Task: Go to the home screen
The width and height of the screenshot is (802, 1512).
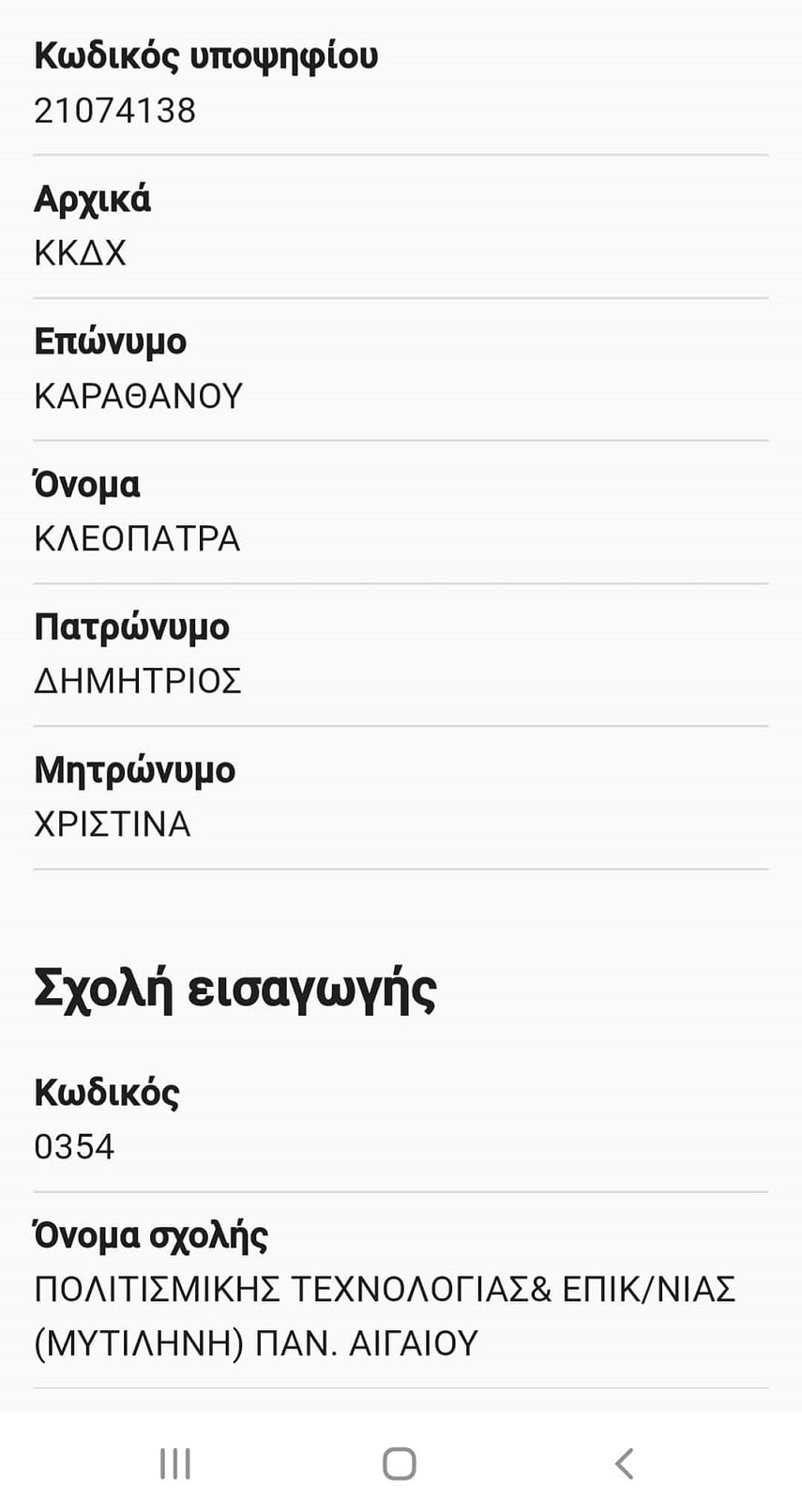Action: pos(400,1463)
